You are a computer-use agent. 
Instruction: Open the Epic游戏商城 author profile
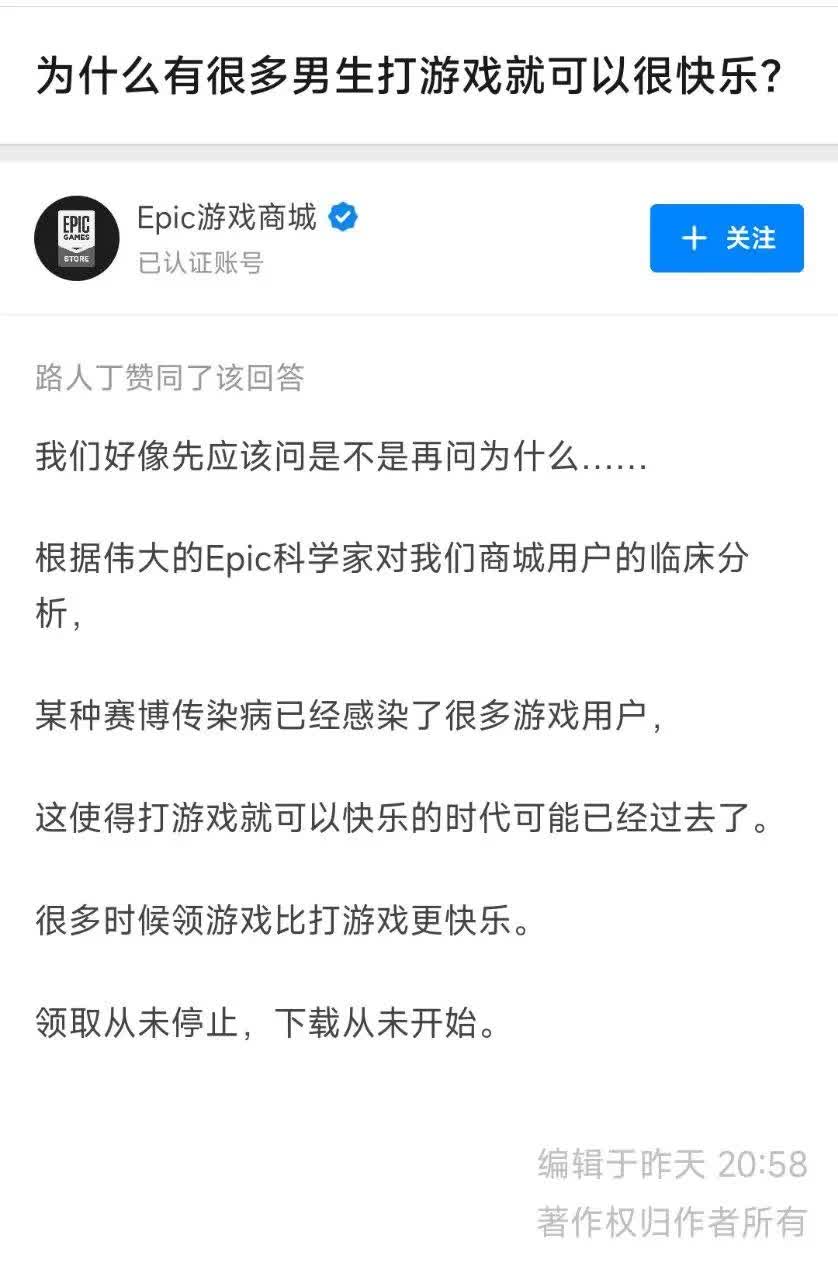pos(227,217)
